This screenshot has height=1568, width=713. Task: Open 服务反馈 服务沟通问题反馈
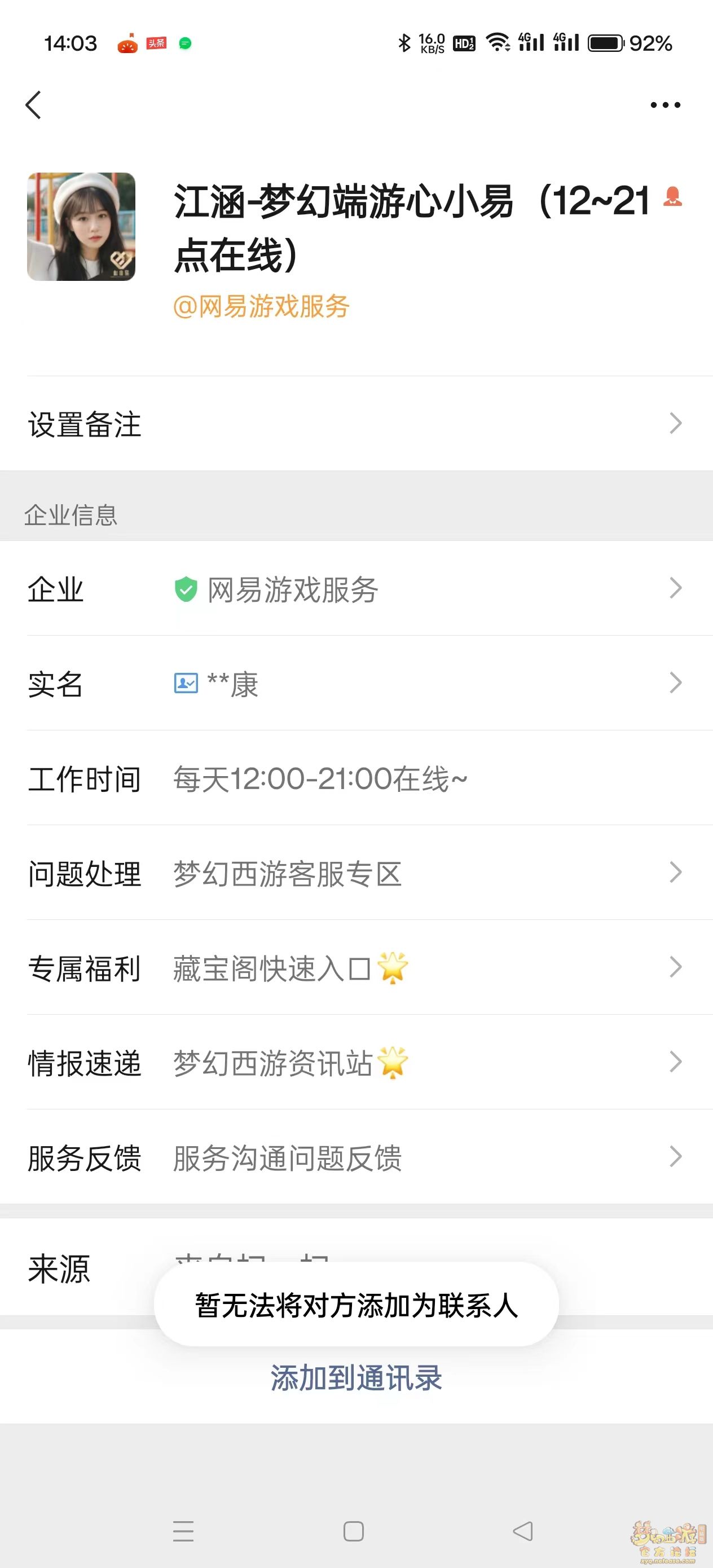(x=356, y=1156)
